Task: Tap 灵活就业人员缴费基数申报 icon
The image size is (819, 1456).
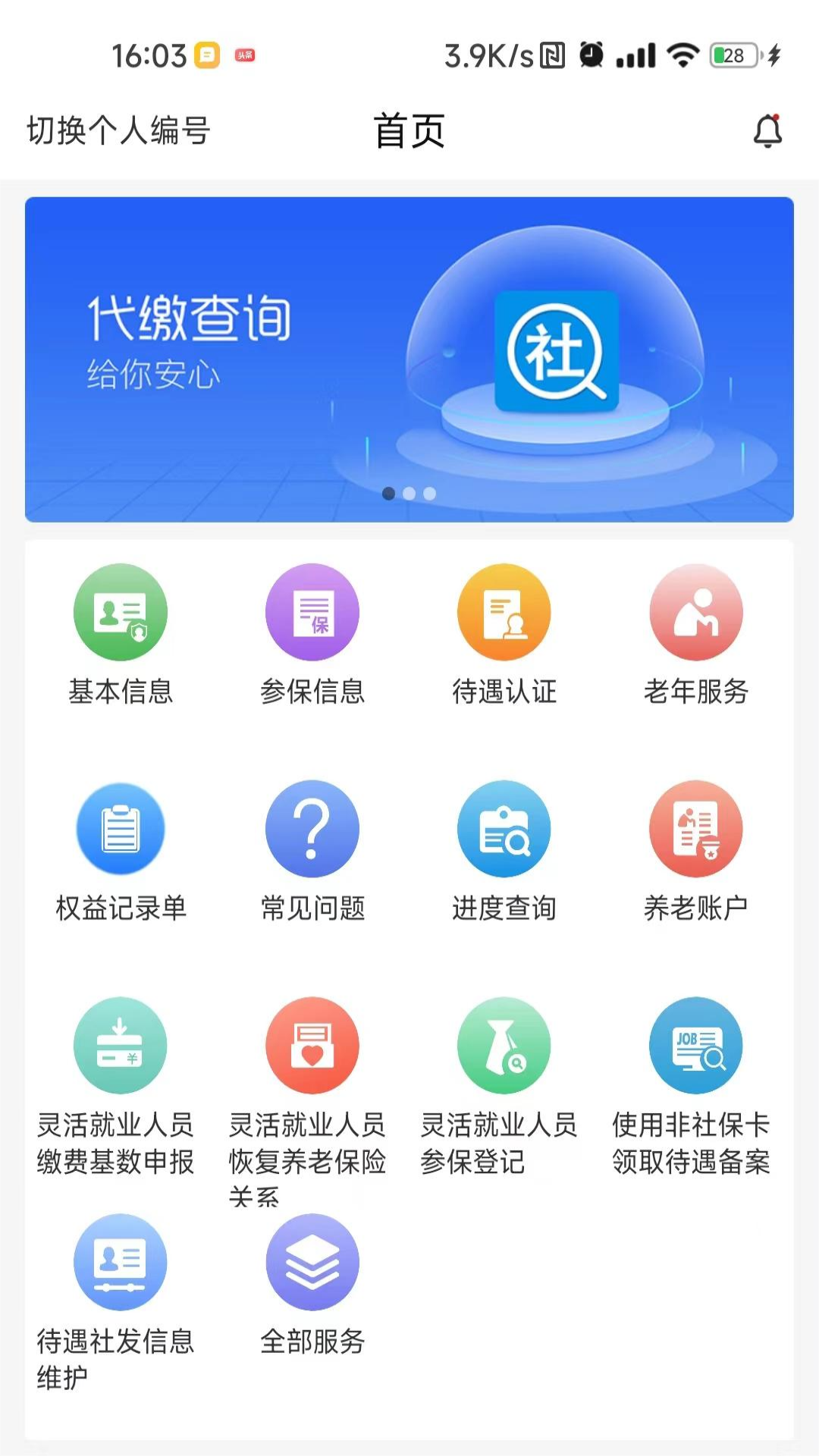Action: point(120,1045)
